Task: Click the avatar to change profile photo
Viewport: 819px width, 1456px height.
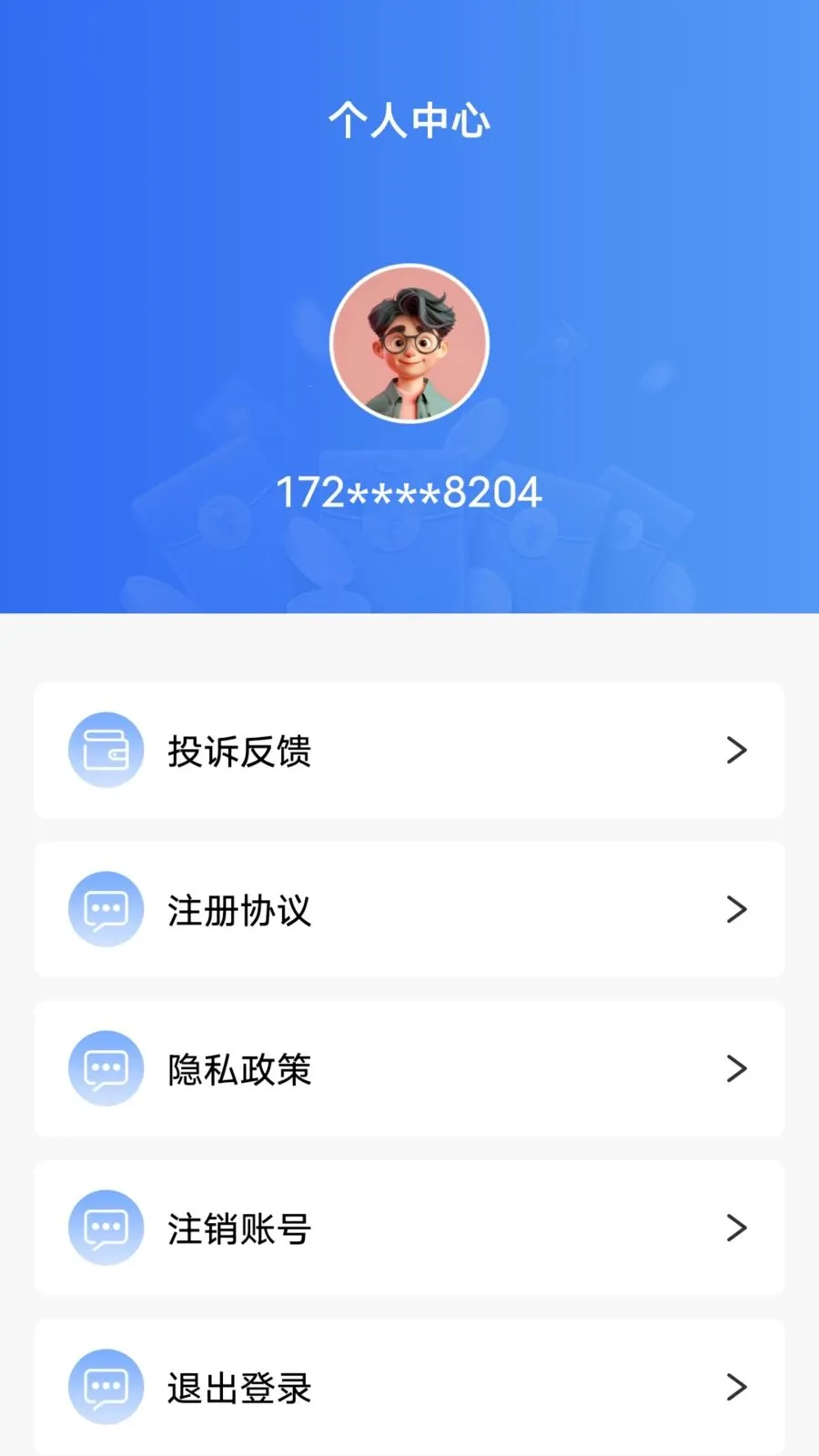Action: 409,341
